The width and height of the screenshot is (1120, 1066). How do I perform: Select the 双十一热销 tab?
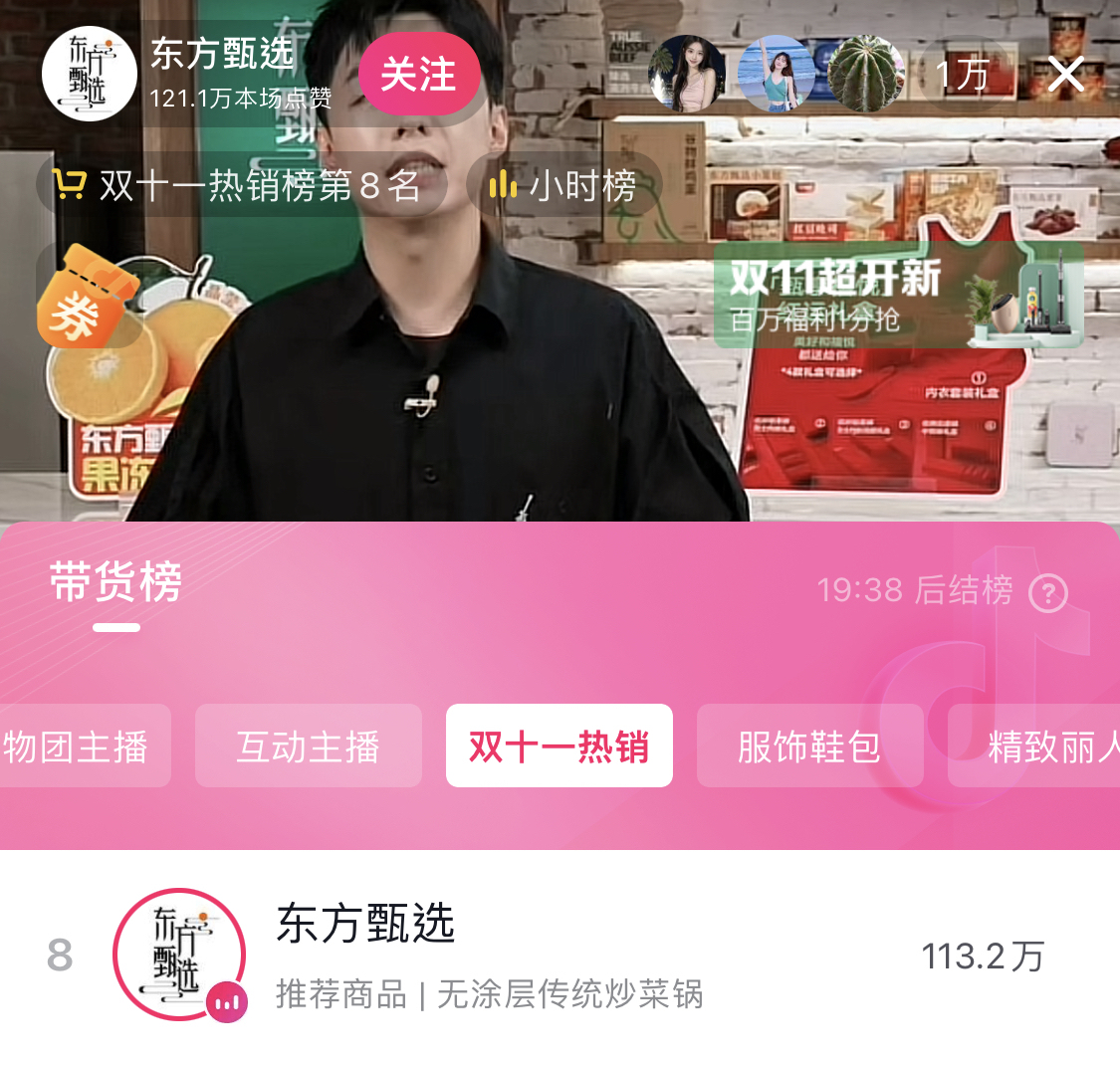(559, 746)
